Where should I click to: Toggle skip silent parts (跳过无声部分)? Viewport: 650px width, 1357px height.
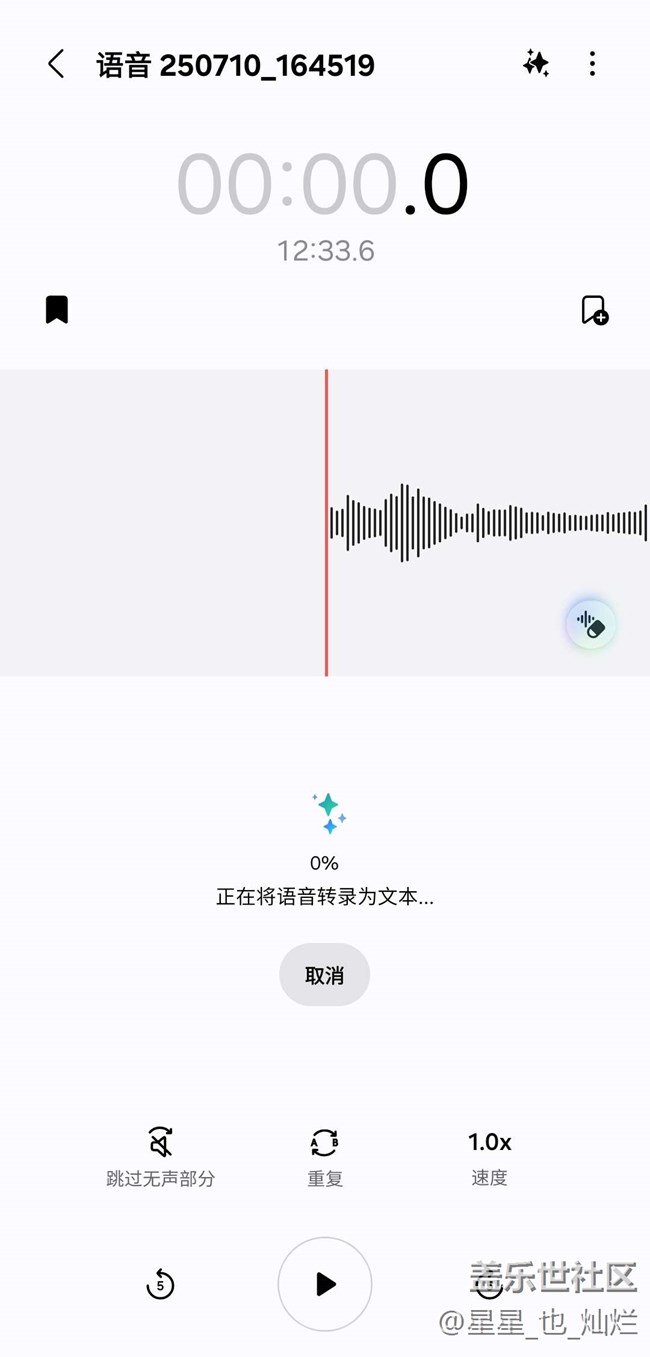tap(160, 1155)
